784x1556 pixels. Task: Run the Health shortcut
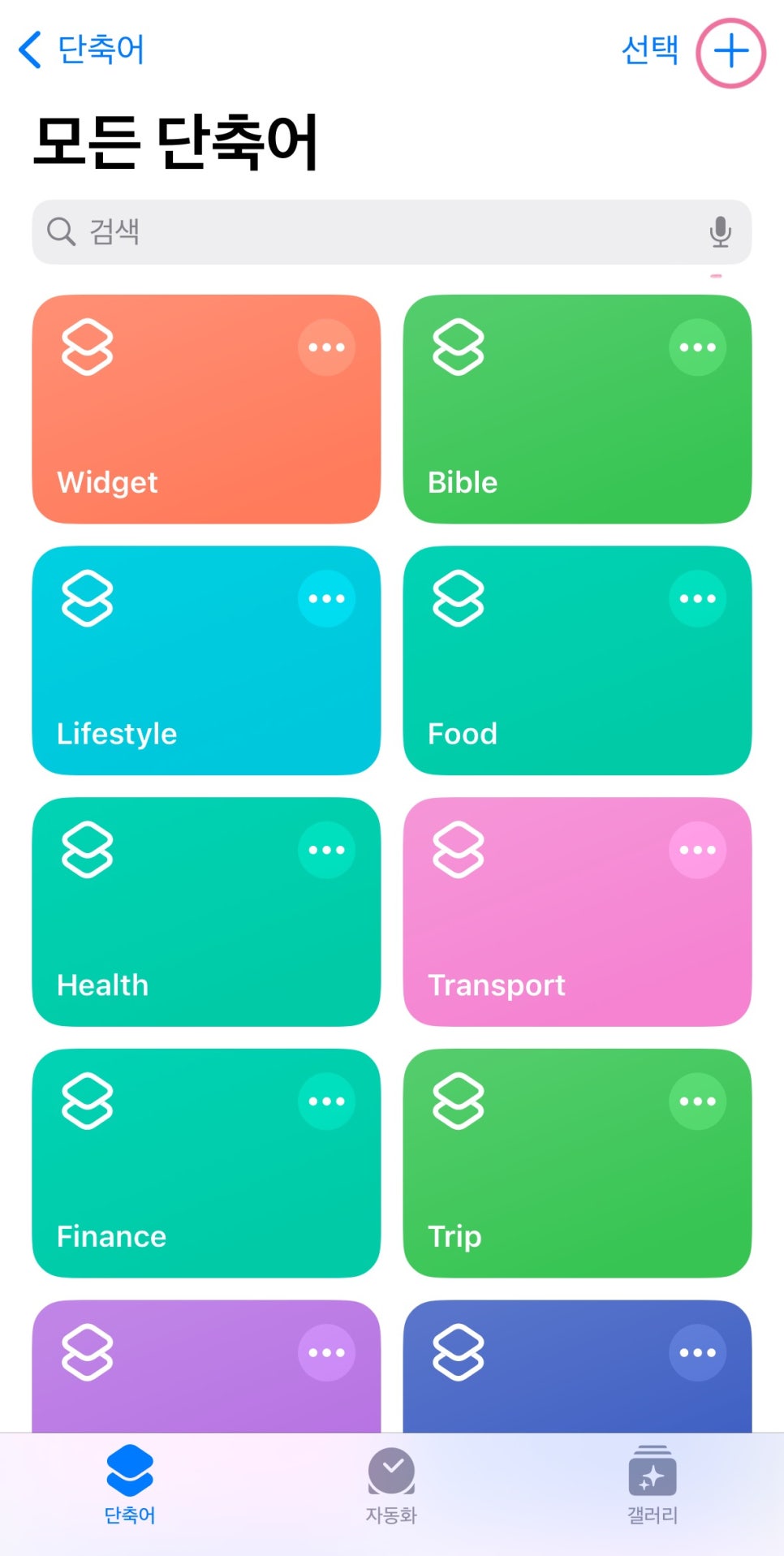(x=206, y=912)
